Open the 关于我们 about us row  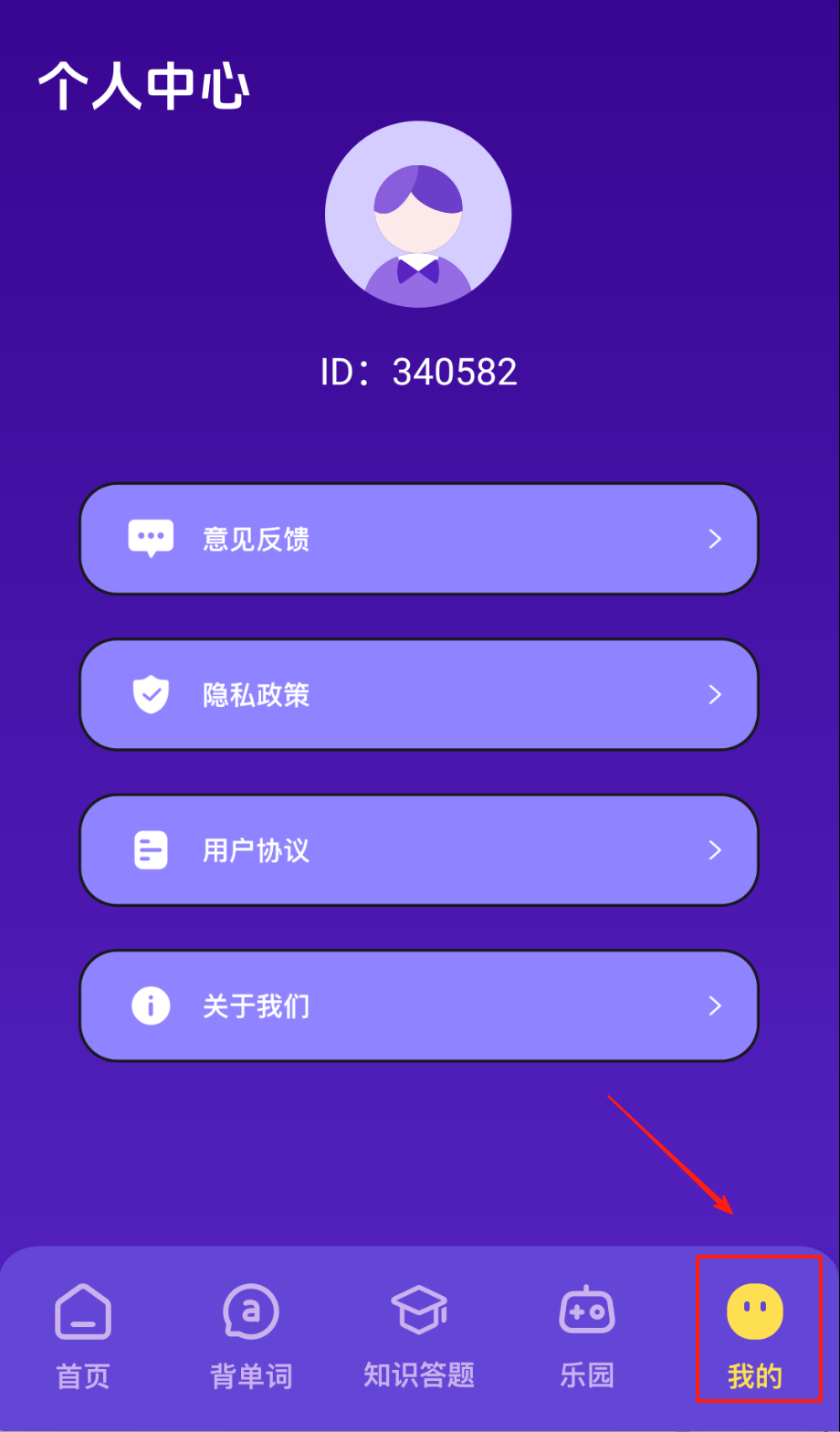point(419,1006)
